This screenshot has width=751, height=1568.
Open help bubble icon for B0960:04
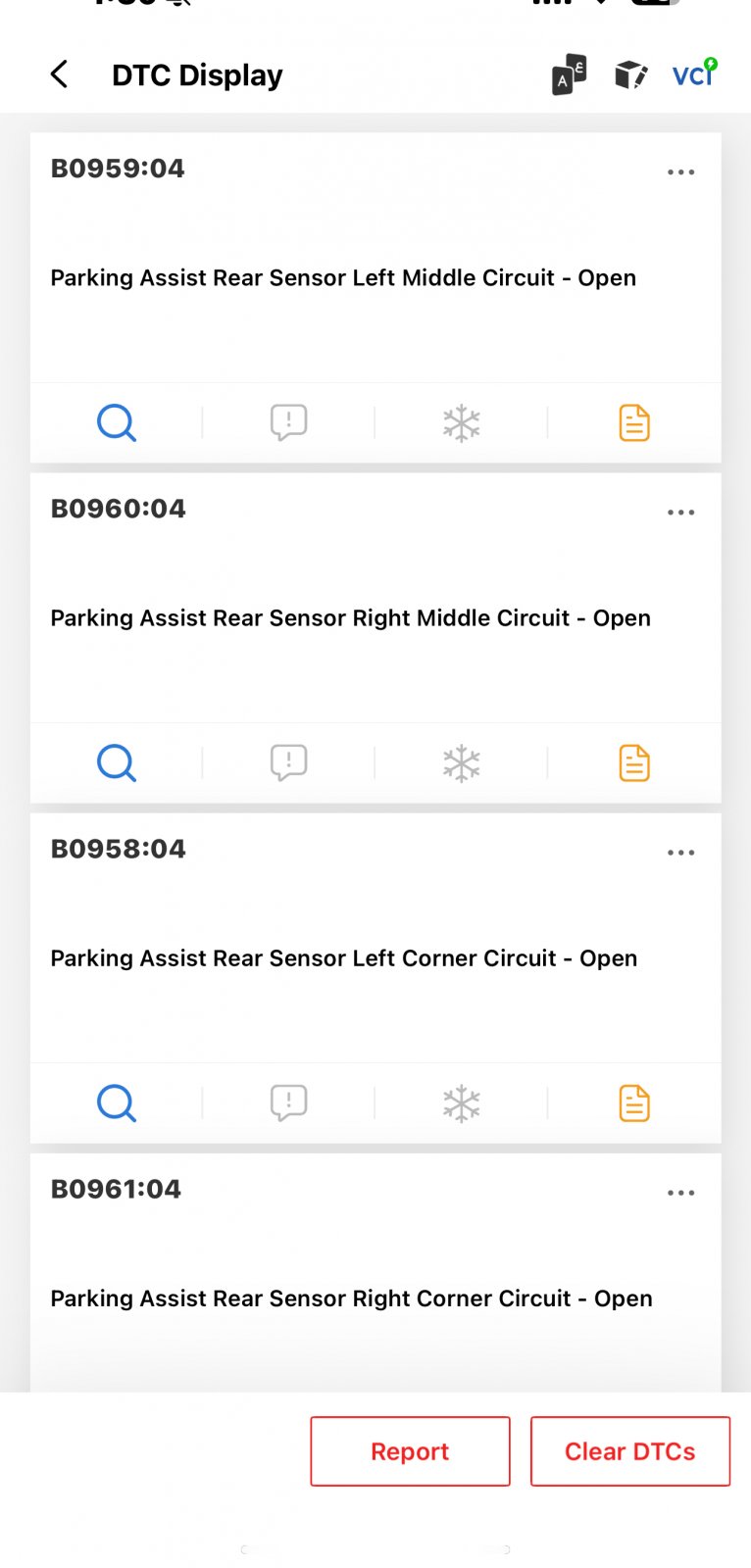click(288, 762)
